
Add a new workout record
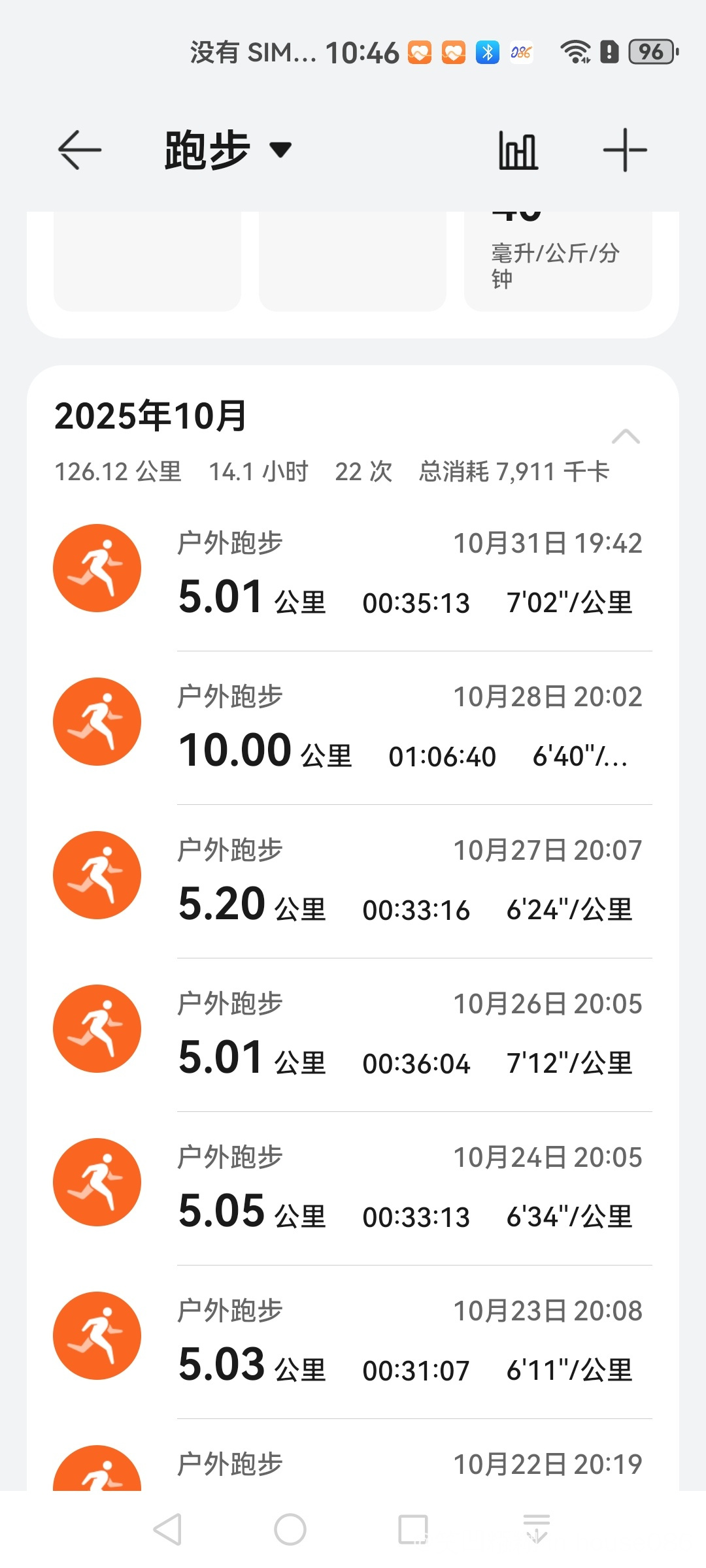[x=625, y=150]
